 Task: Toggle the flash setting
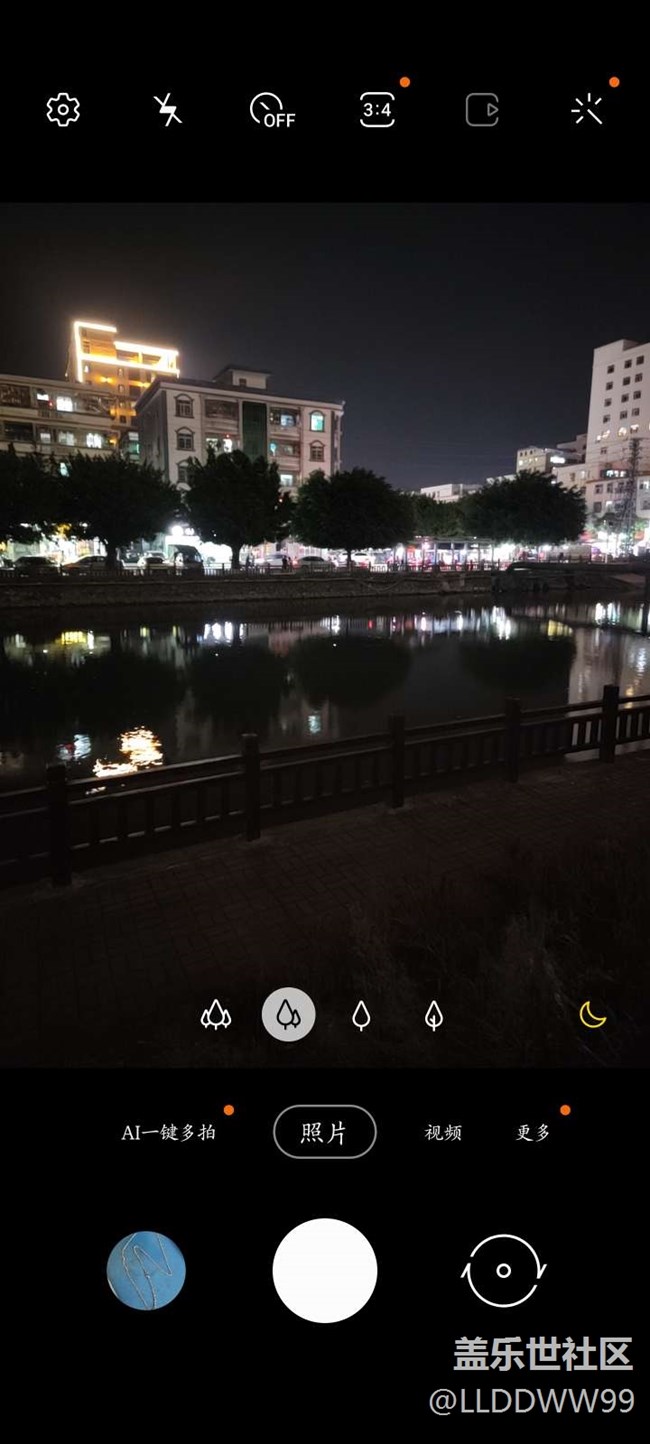coord(168,110)
